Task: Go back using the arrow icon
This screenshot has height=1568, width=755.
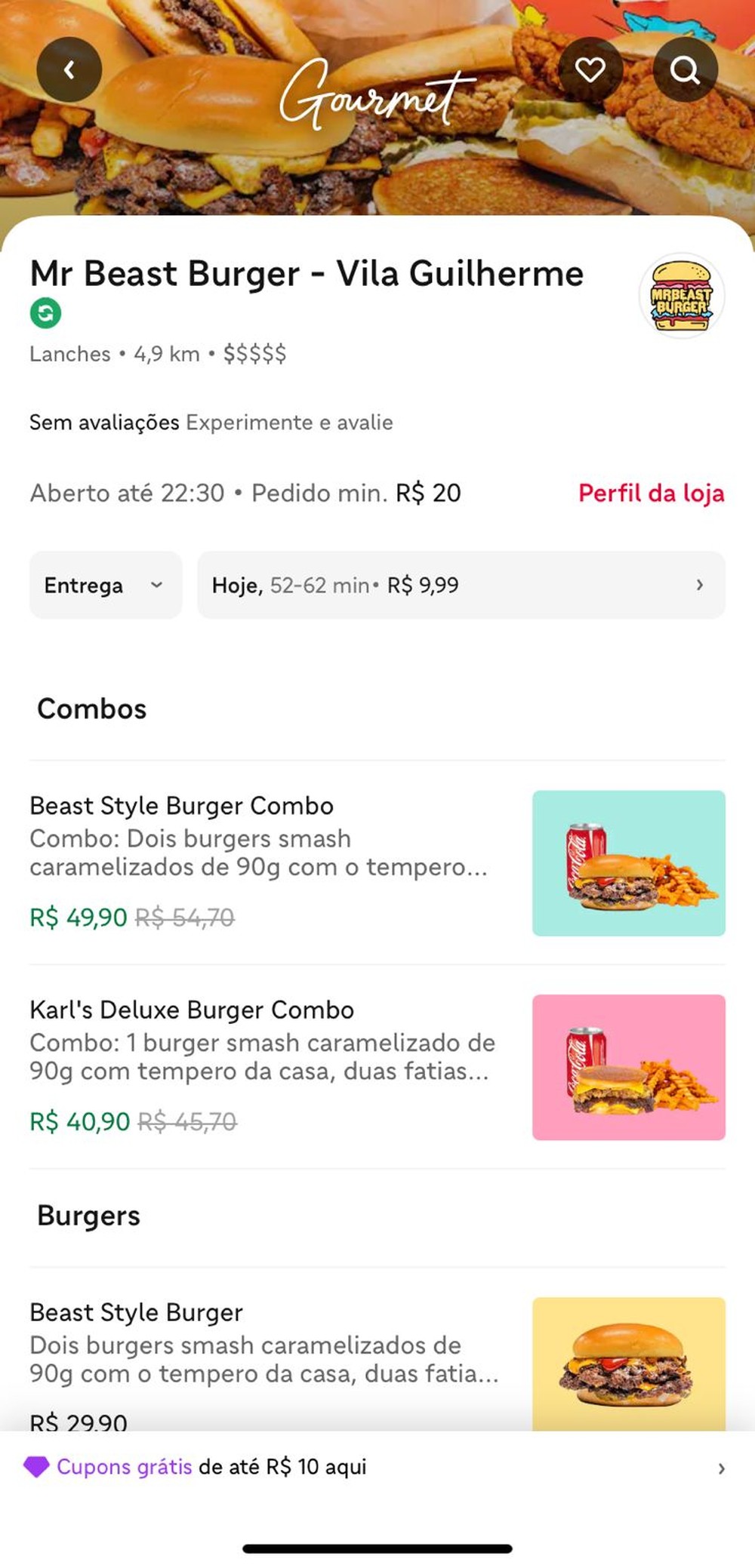Action: tap(69, 70)
